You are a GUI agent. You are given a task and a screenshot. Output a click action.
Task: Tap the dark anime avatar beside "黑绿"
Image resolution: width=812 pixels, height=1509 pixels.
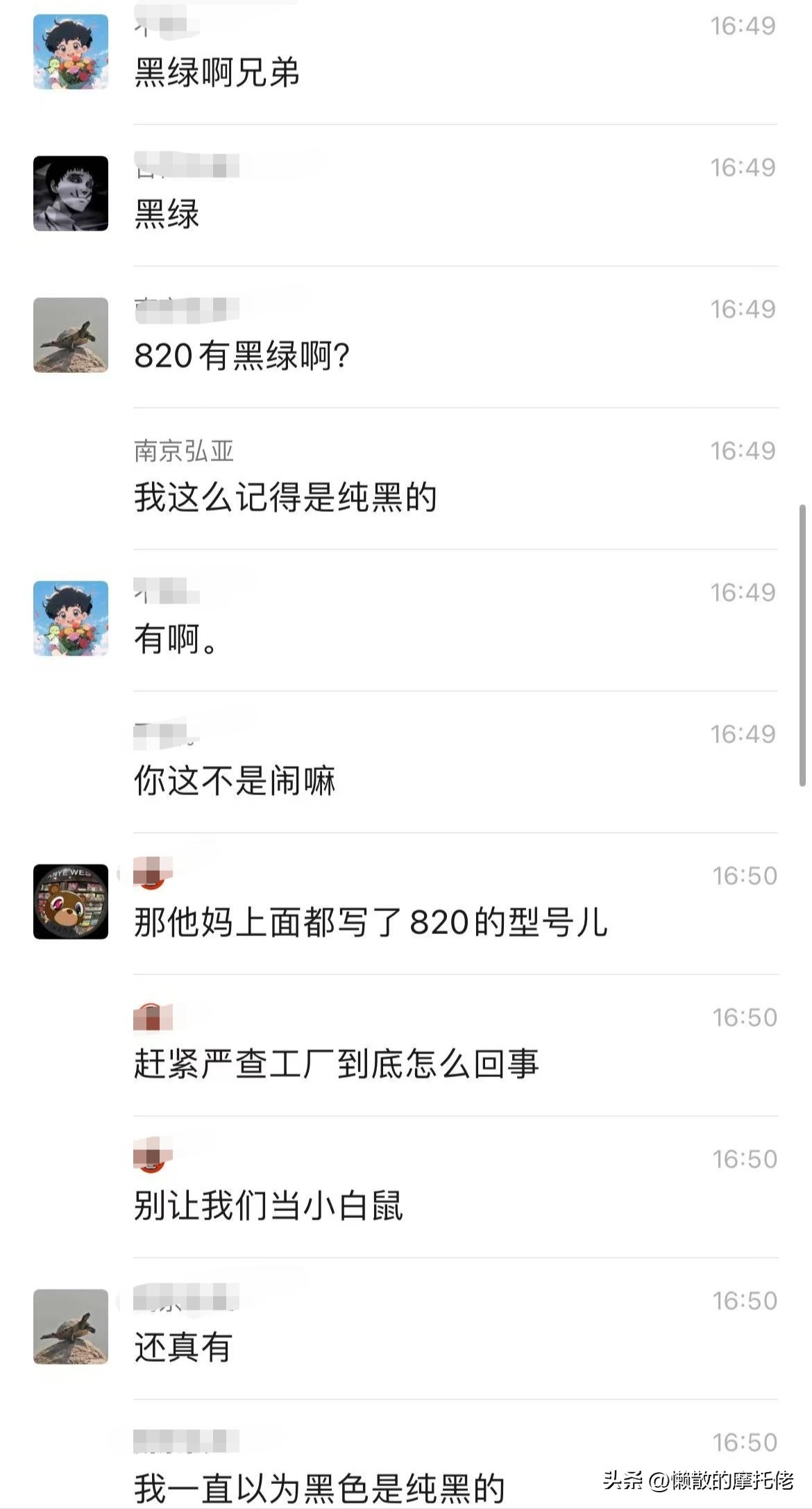pos(71,193)
